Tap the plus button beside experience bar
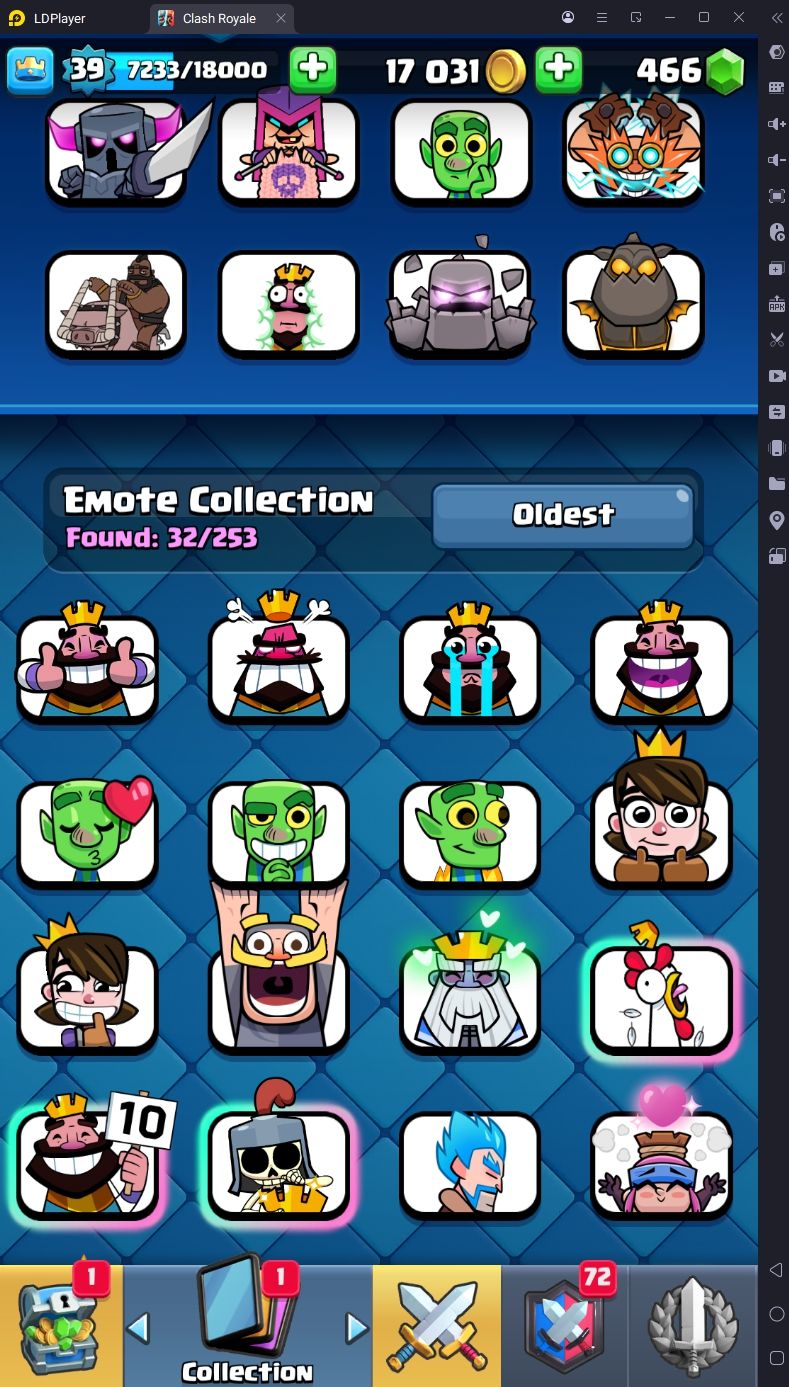The width and height of the screenshot is (789, 1387). [313, 69]
